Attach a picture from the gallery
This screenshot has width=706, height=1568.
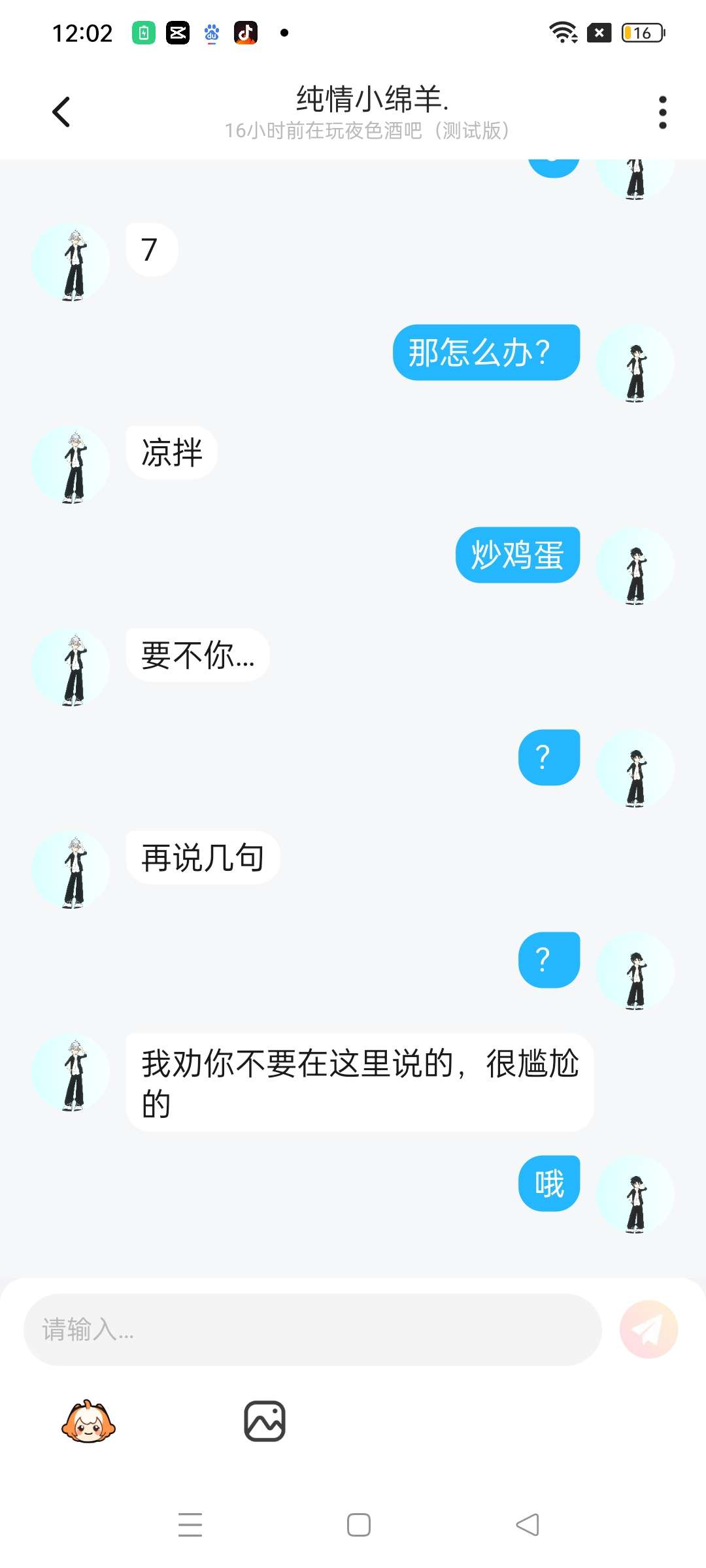pyautogui.click(x=265, y=1421)
